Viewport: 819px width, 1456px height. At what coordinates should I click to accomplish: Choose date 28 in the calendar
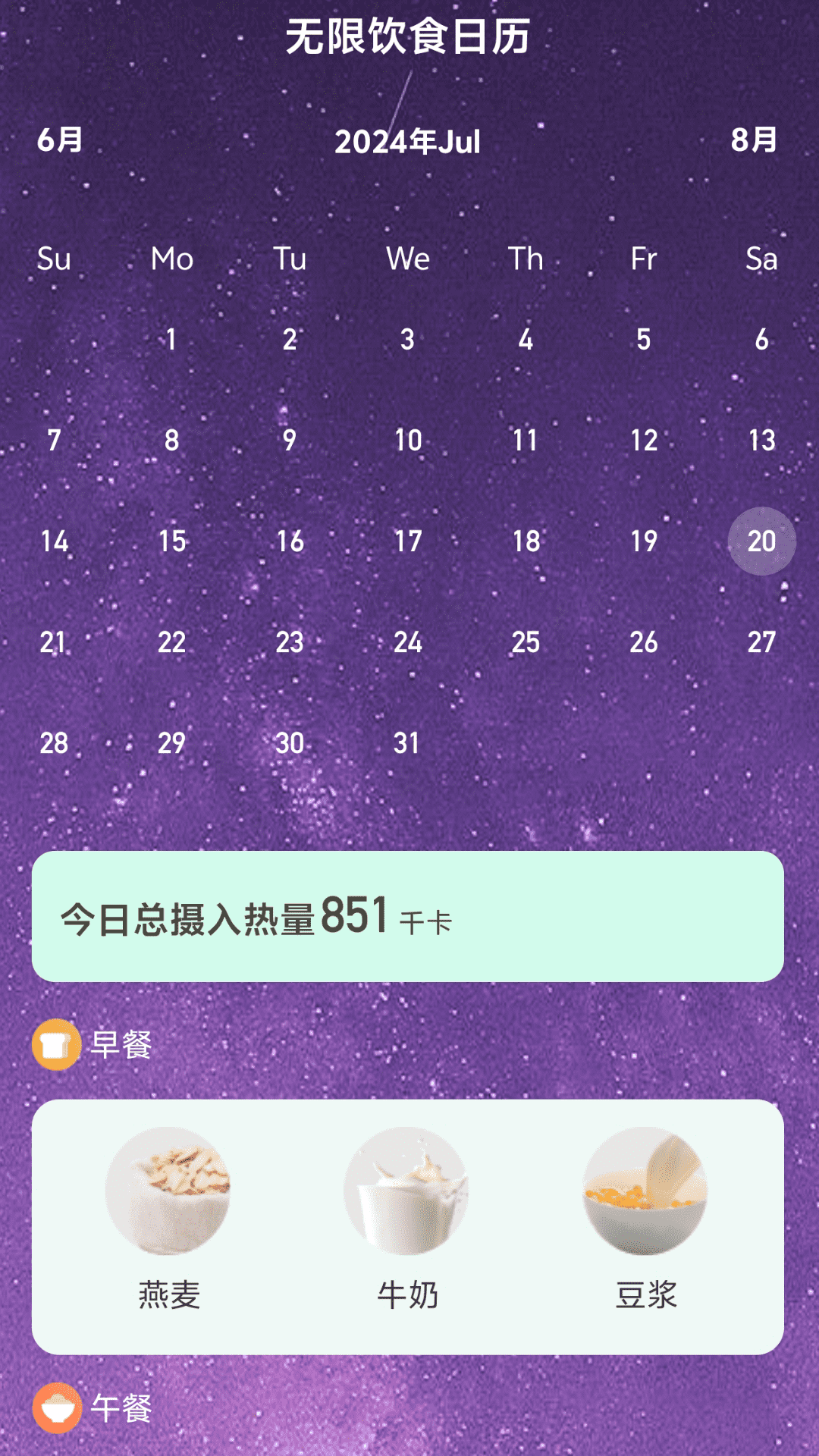[x=54, y=743]
